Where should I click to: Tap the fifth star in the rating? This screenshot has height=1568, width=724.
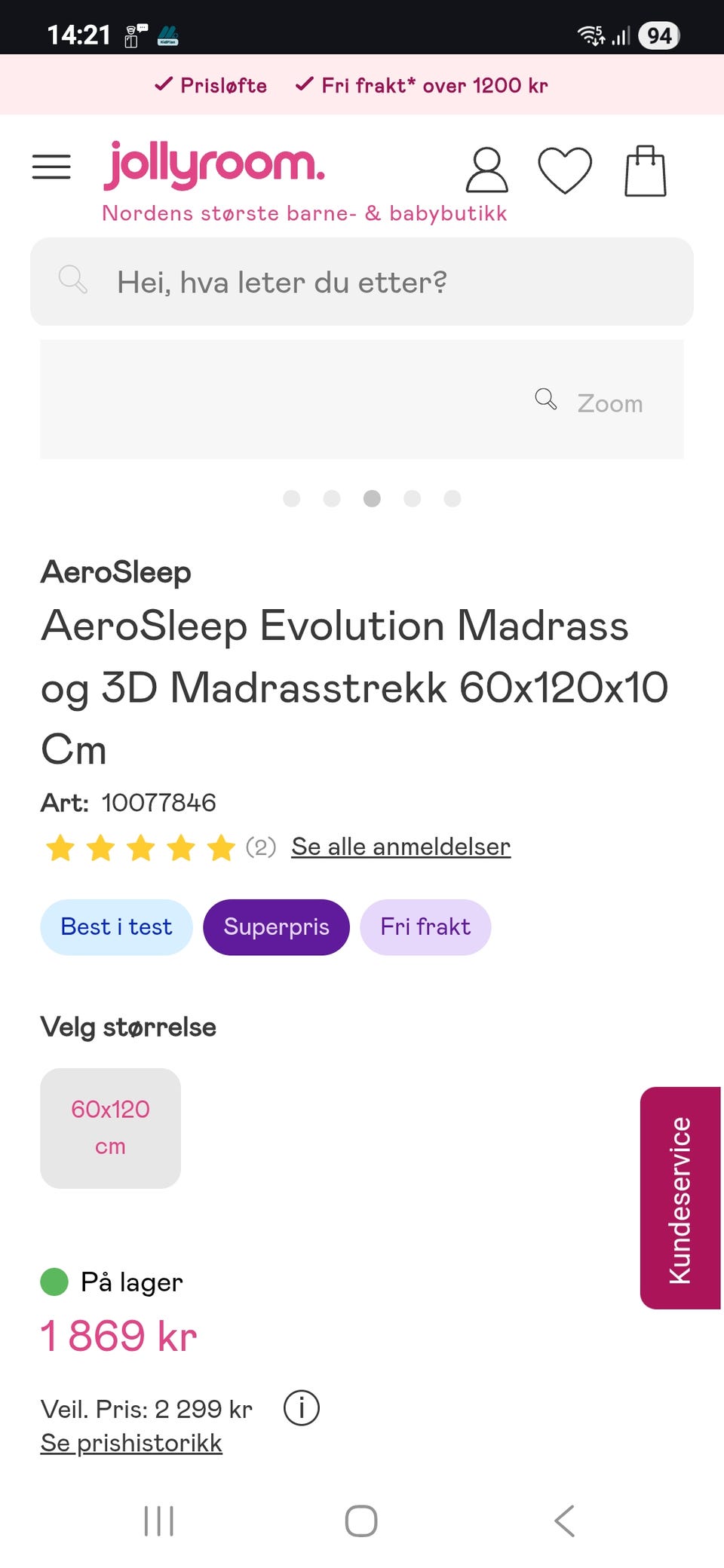[x=221, y=848]
